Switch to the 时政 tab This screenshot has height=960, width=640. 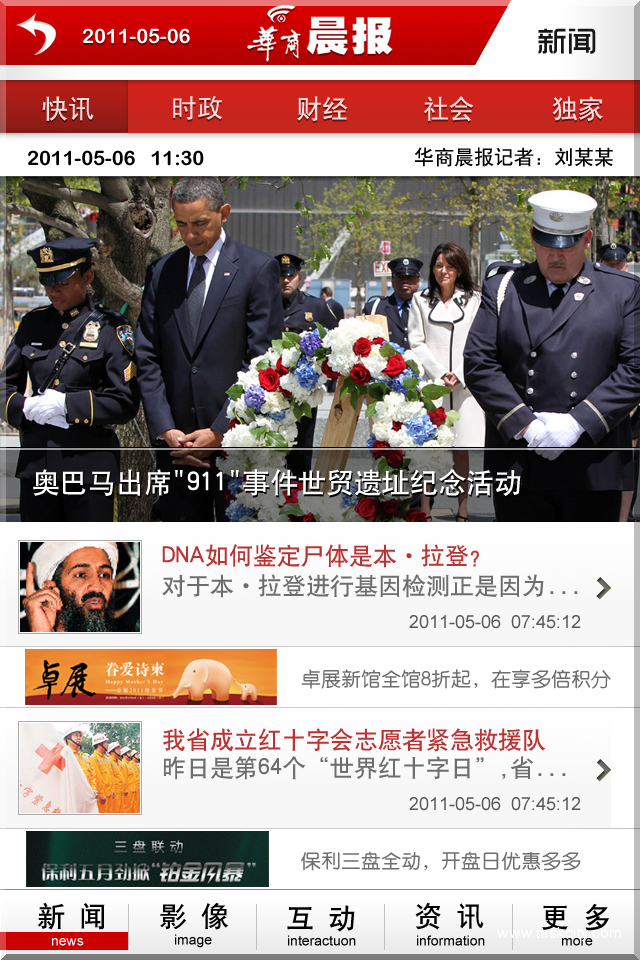click(196, 108)
